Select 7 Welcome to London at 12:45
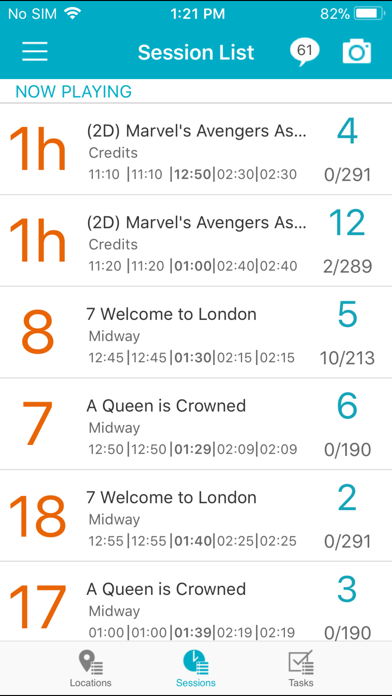 click(196, 332)
